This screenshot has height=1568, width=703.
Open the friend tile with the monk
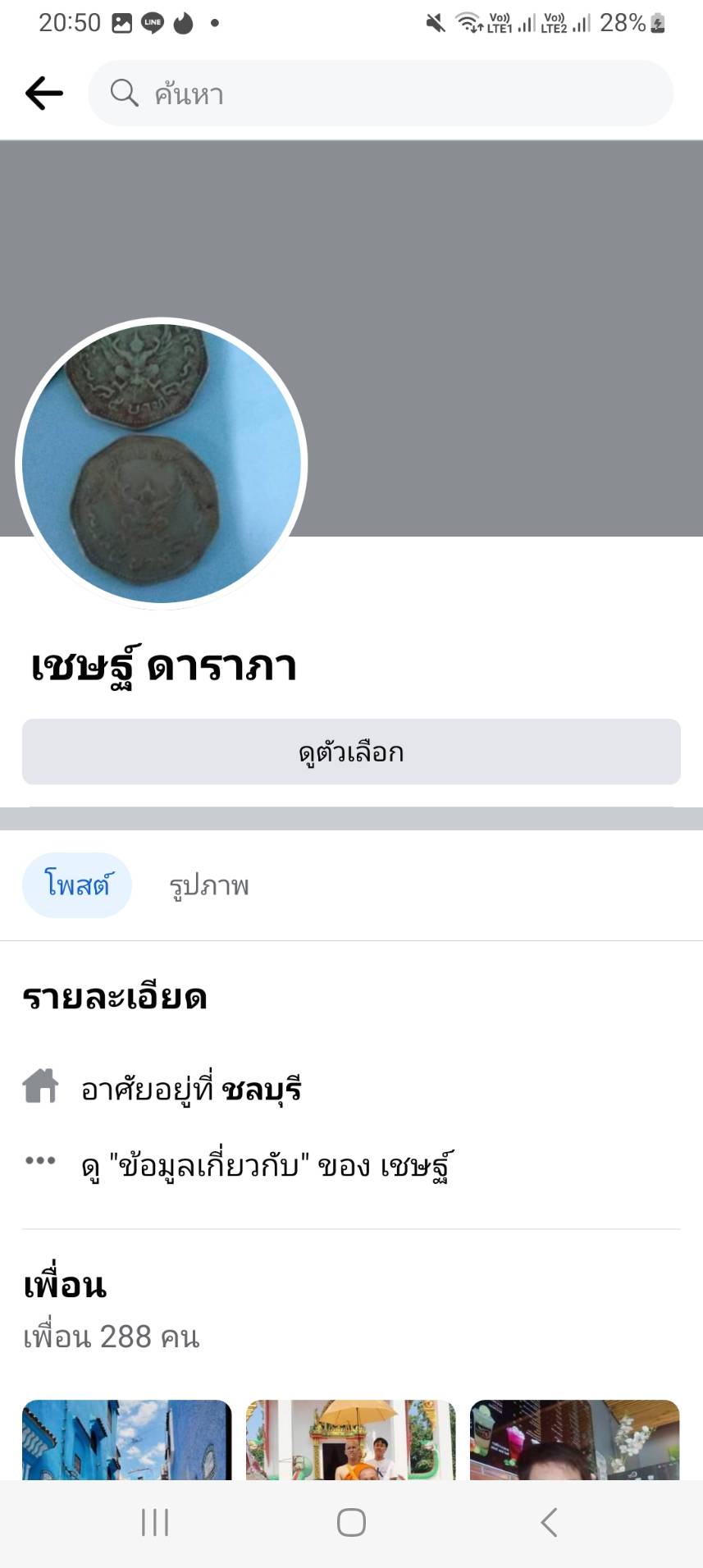point(351,1441)
